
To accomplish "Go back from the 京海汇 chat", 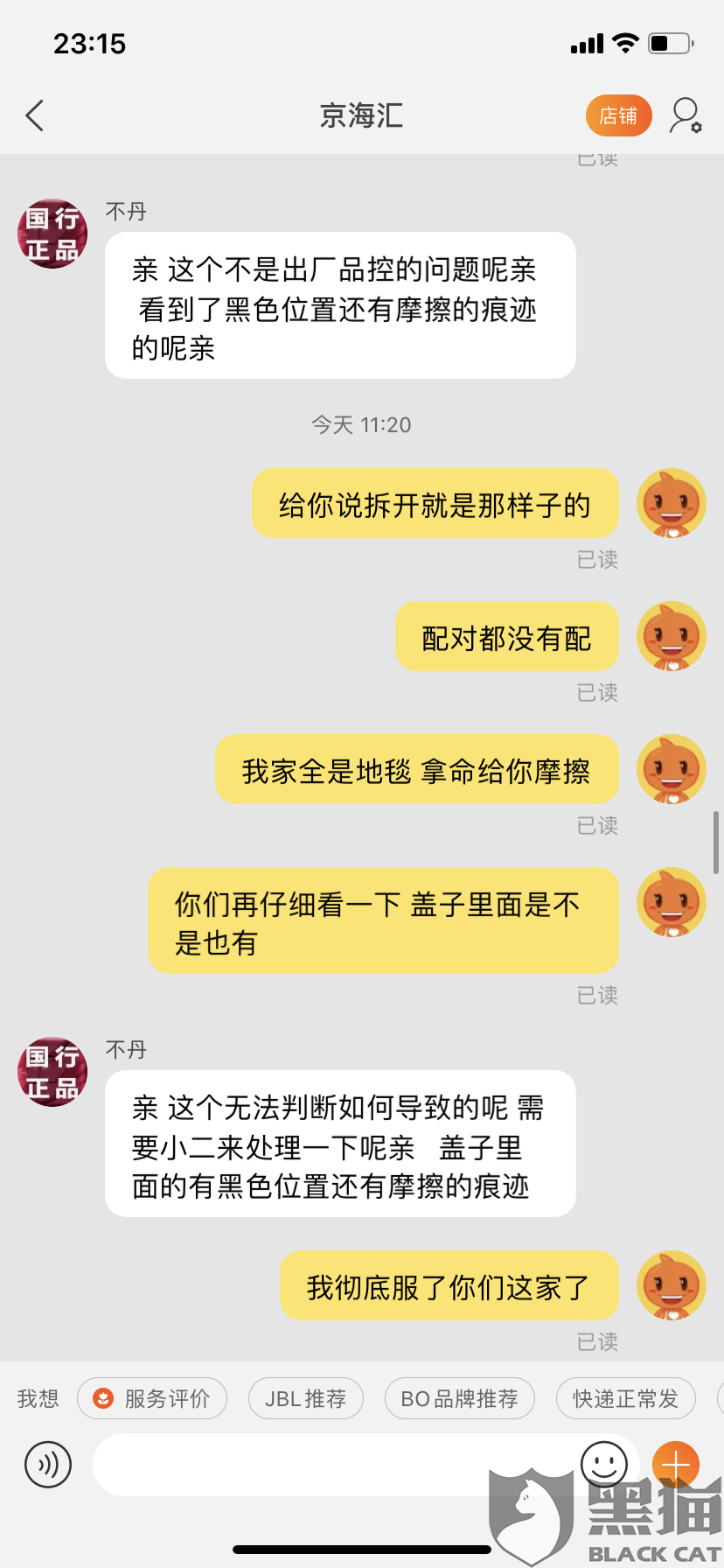I will [x=35, y=115].
